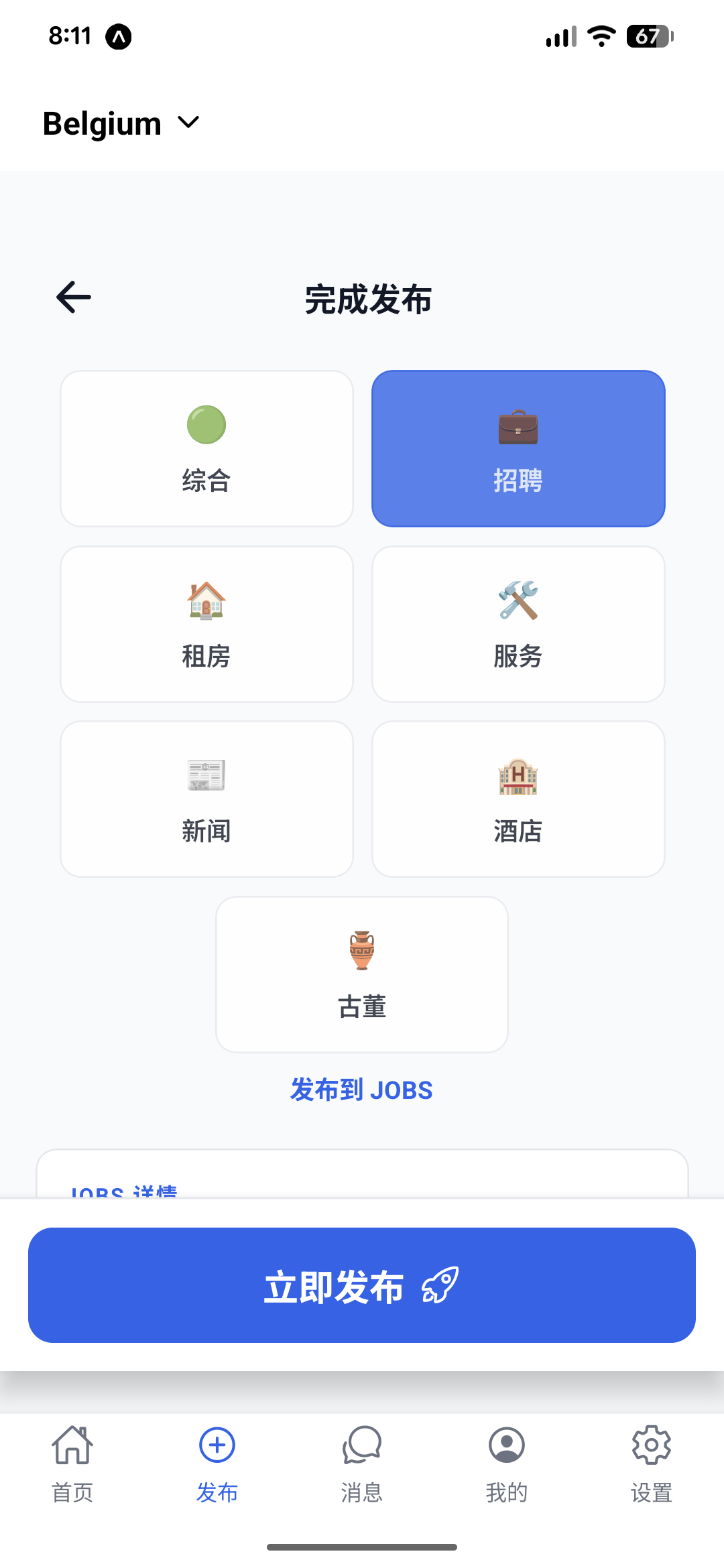Switch to the 首页 home tab

(x=72, y=1463)
